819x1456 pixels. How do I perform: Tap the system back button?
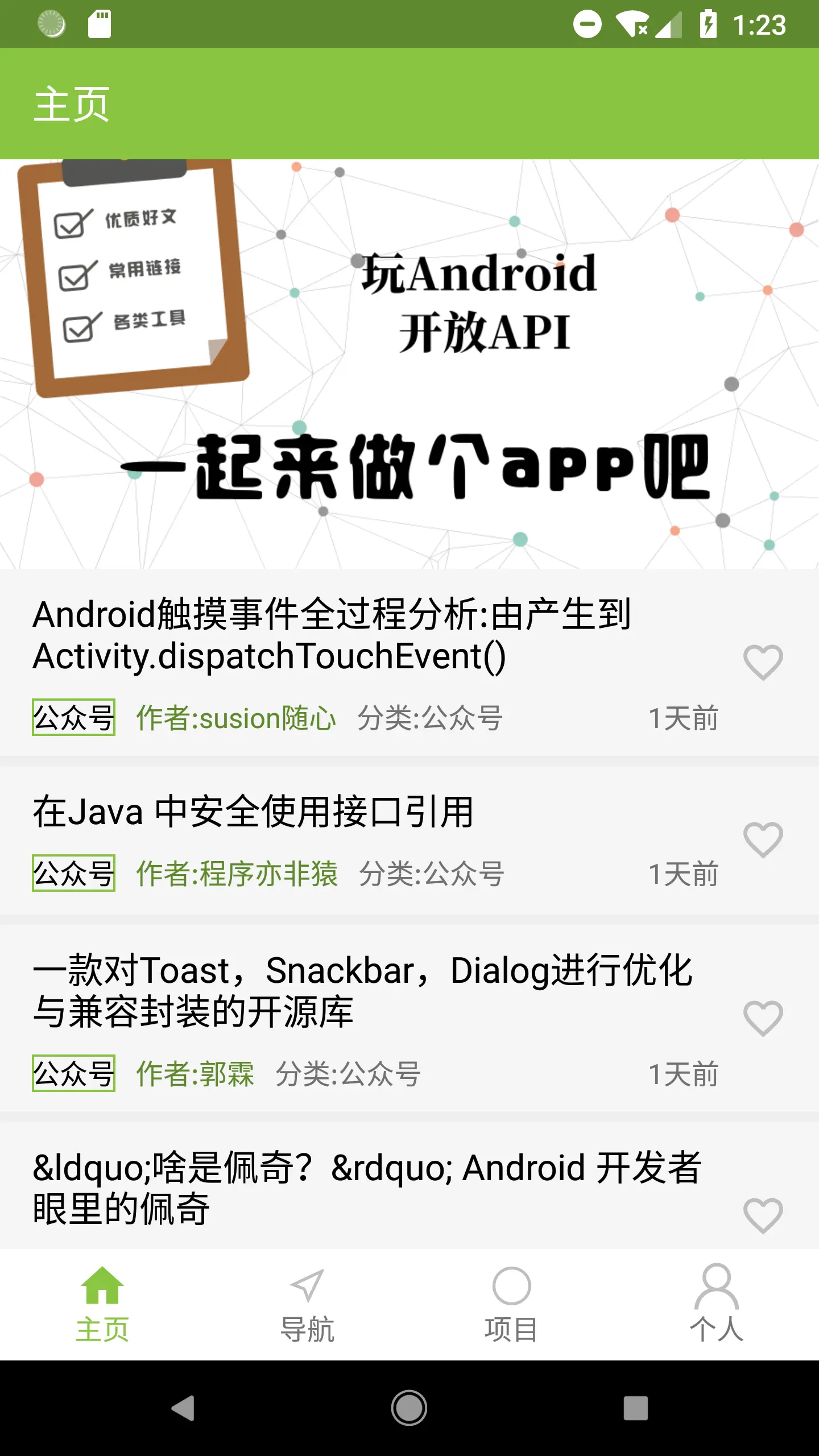point(183,1408)
